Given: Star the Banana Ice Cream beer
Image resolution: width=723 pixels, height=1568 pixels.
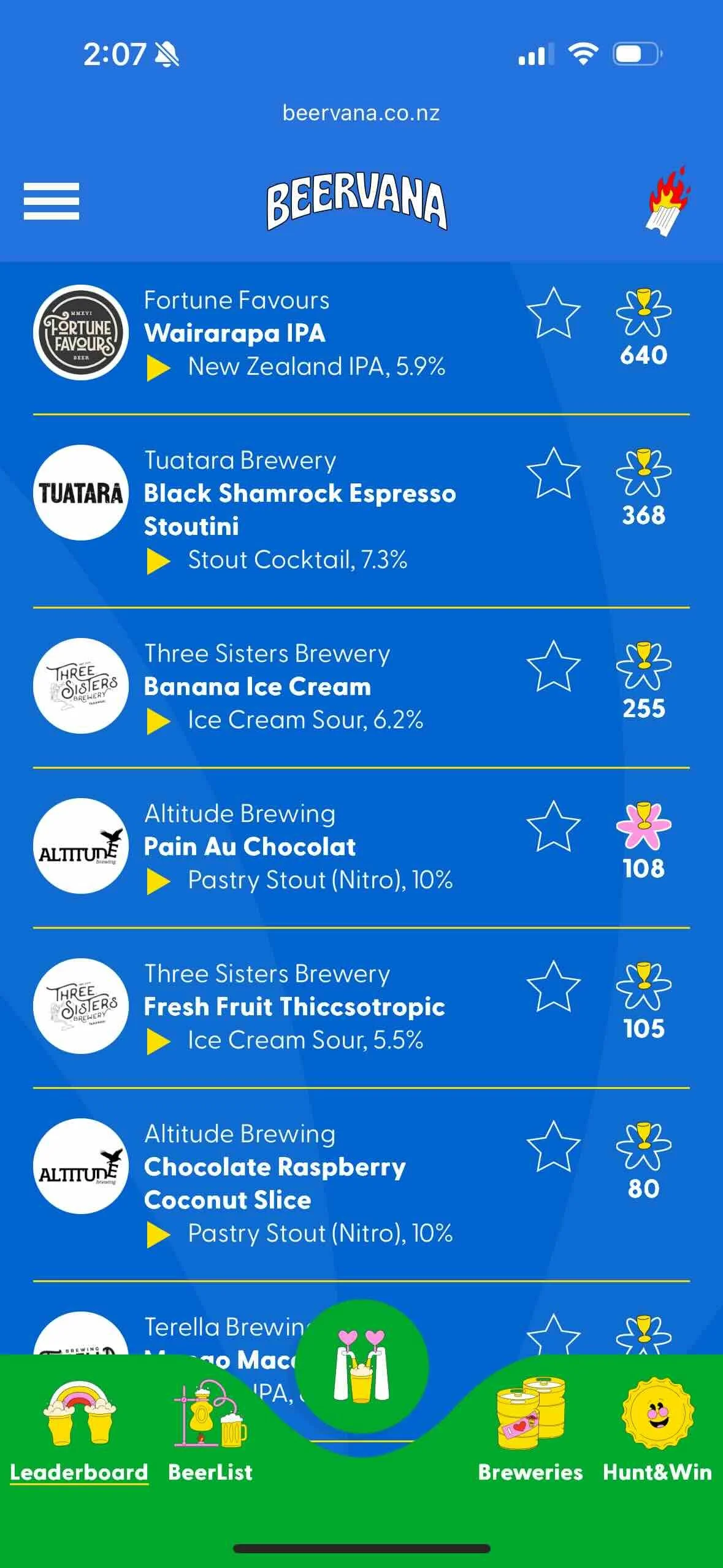Looking at the screenshot, I should point(553,666).
